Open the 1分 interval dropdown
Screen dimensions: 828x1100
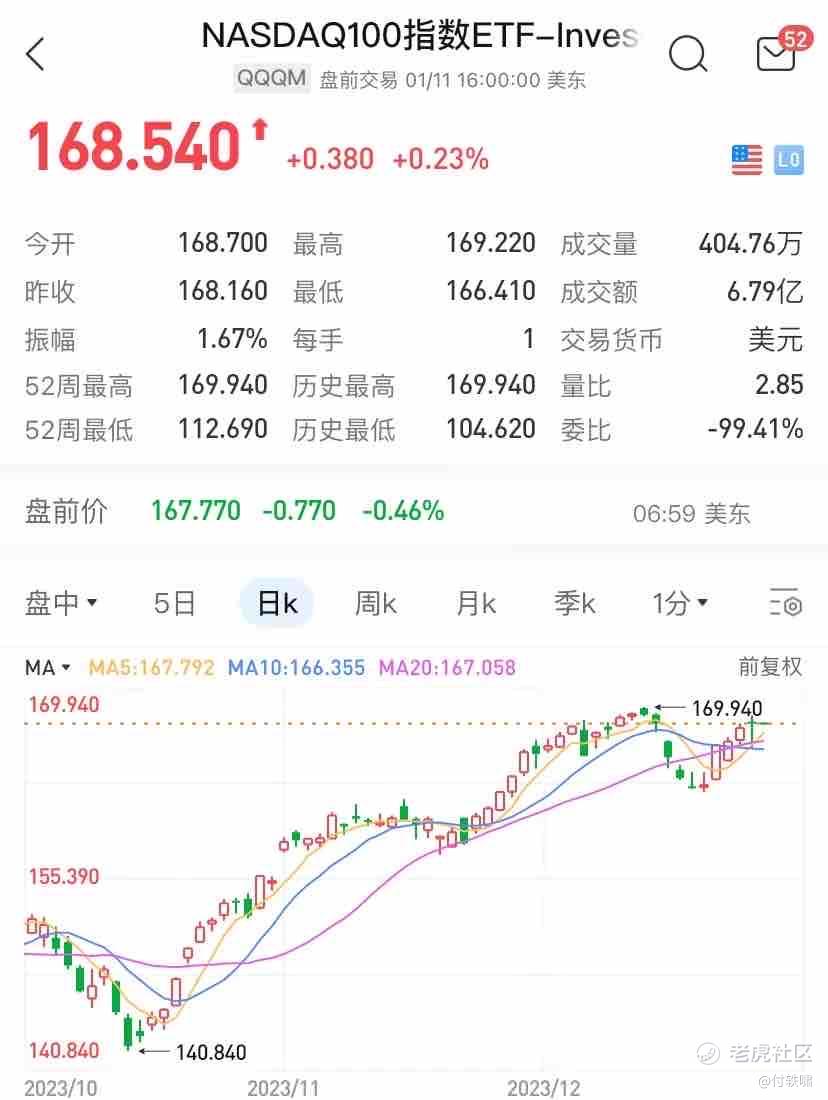(x=678, y=603)
